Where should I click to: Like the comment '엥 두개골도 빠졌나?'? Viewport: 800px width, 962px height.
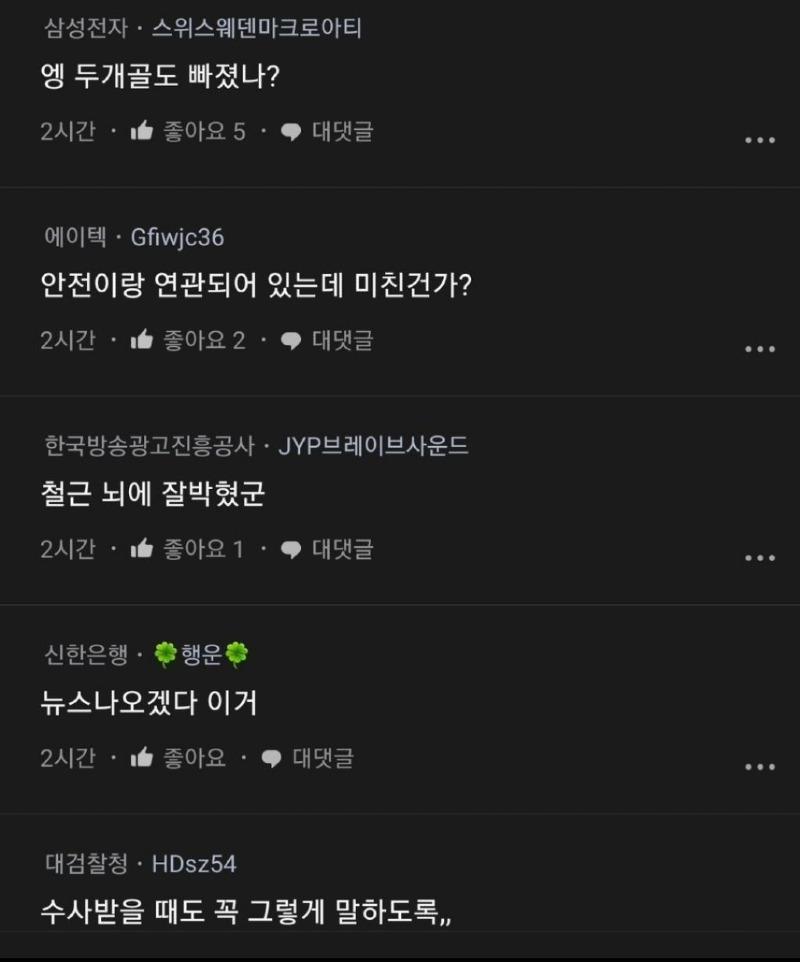coord(187,132)
